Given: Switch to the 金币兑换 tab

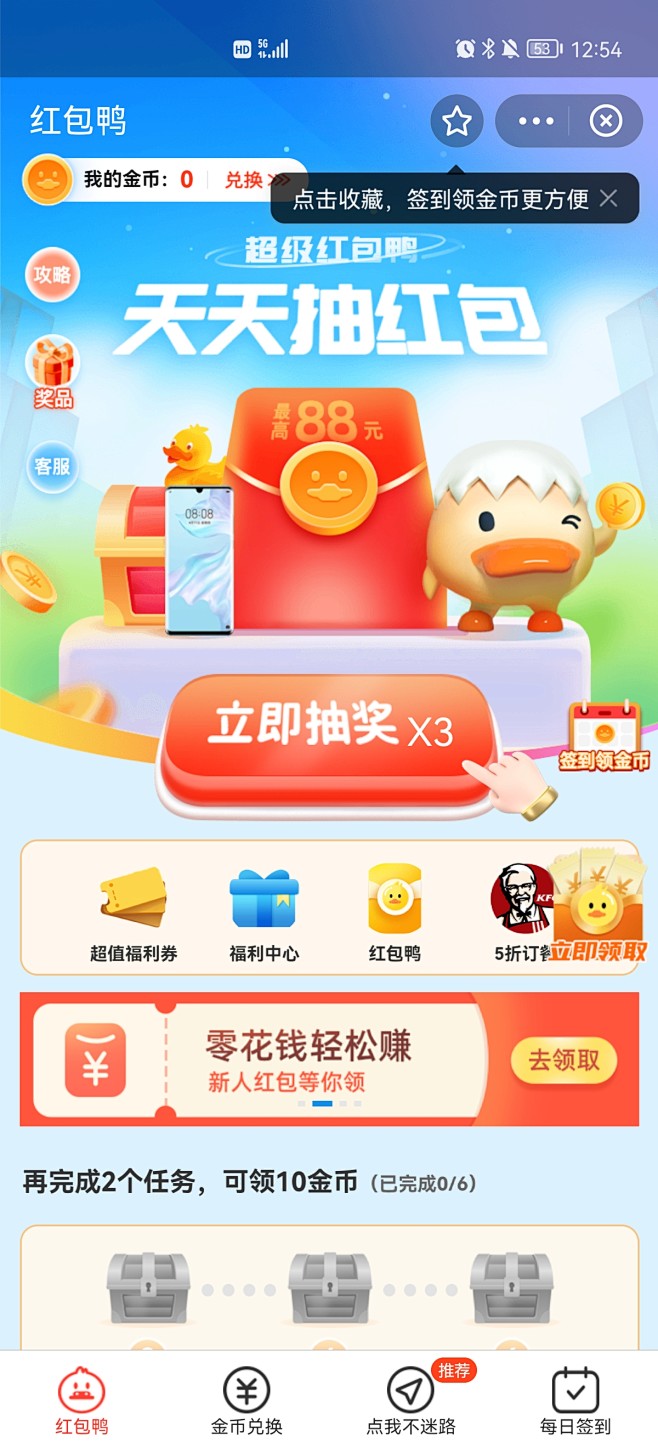Looking at the screenshot, I should point(247,1399).
